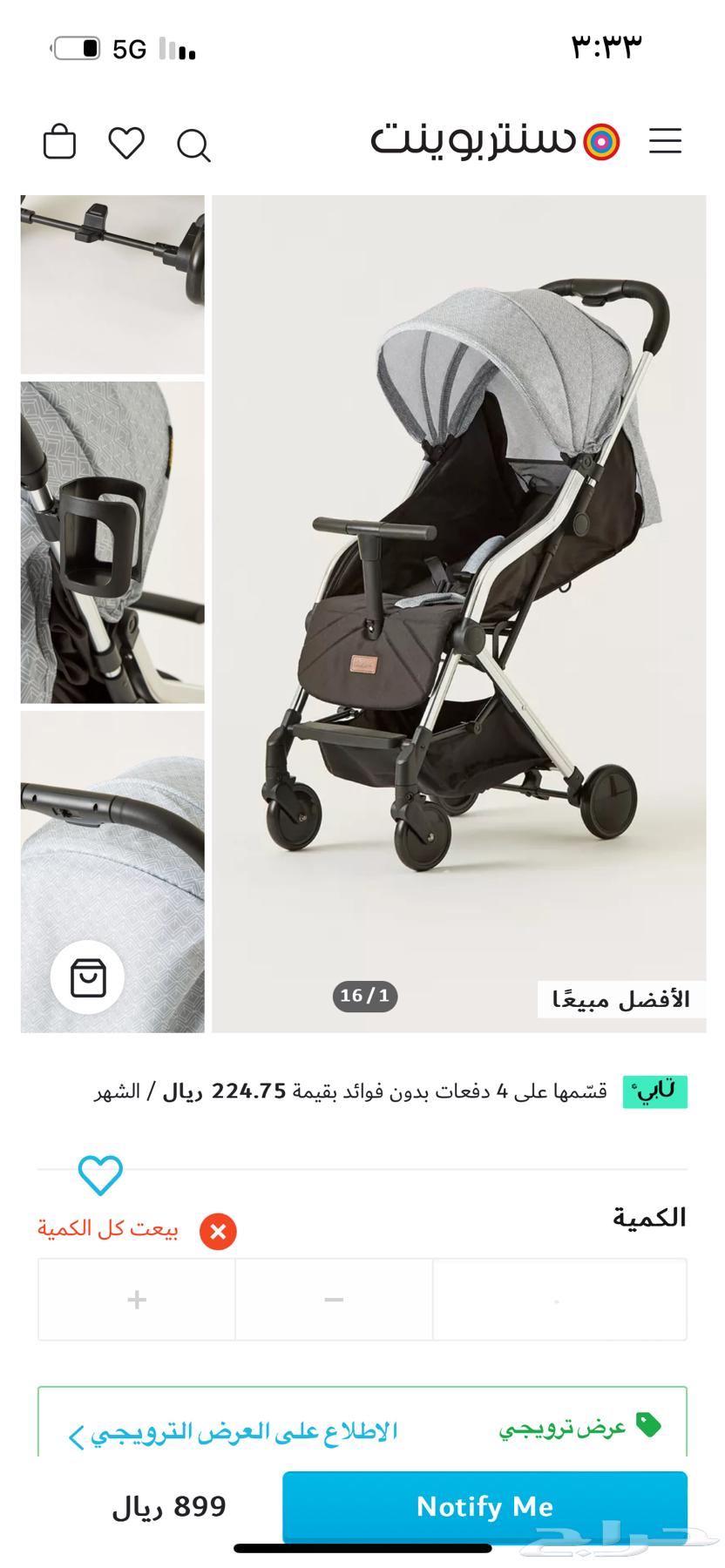The height and width of the screenshot is (1568, 725).
Task: Open the navigation hamburger menu
Action: tap(665, 141)
